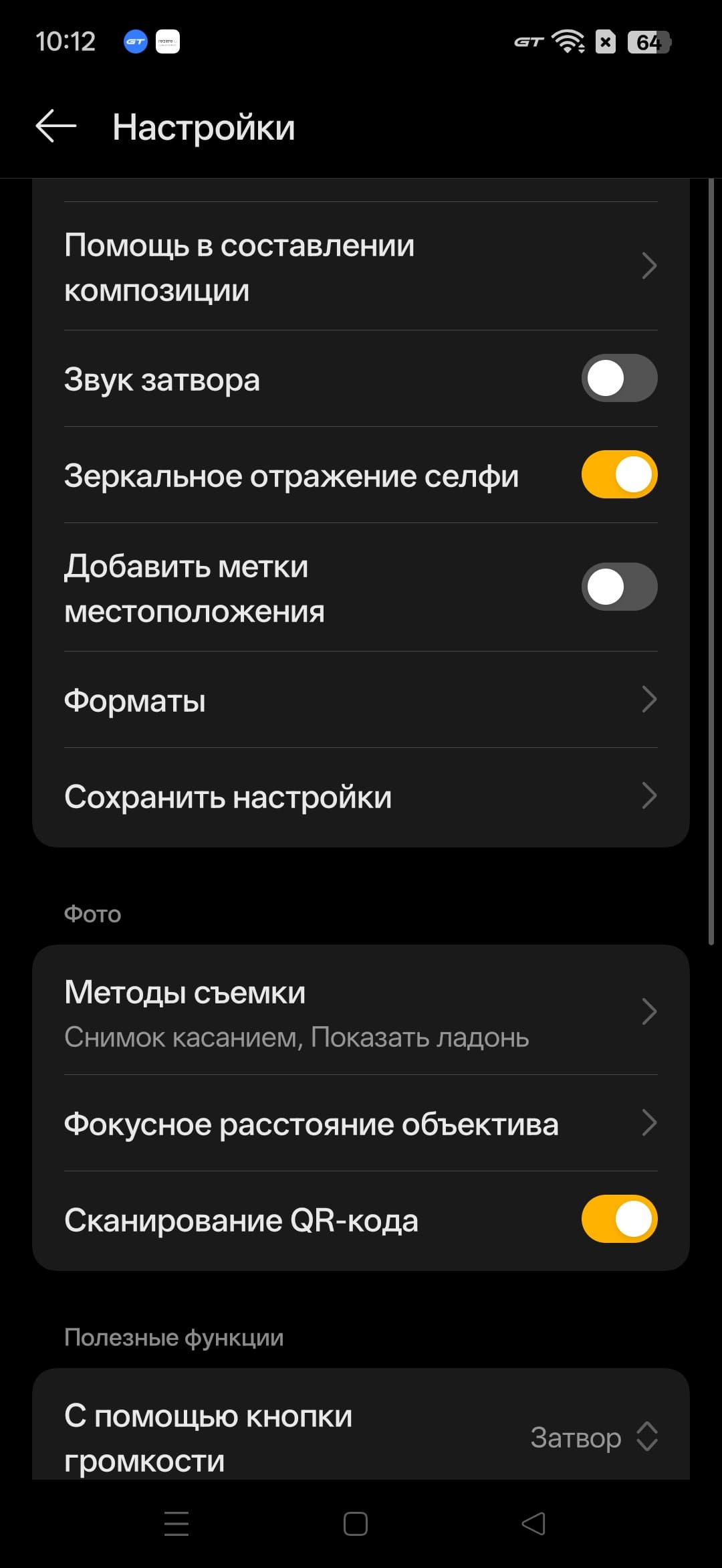Go back using the top arrow
The image size is (722, 1568).
coord(55,126)
